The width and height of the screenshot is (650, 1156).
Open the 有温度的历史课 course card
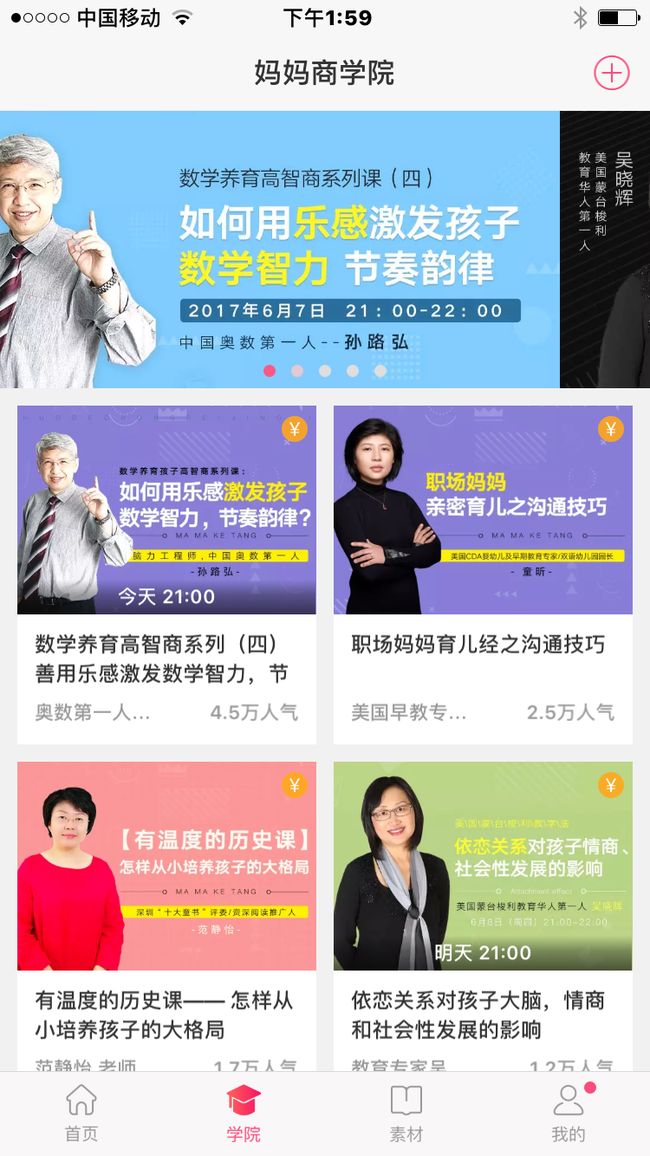tap(167, 916)
